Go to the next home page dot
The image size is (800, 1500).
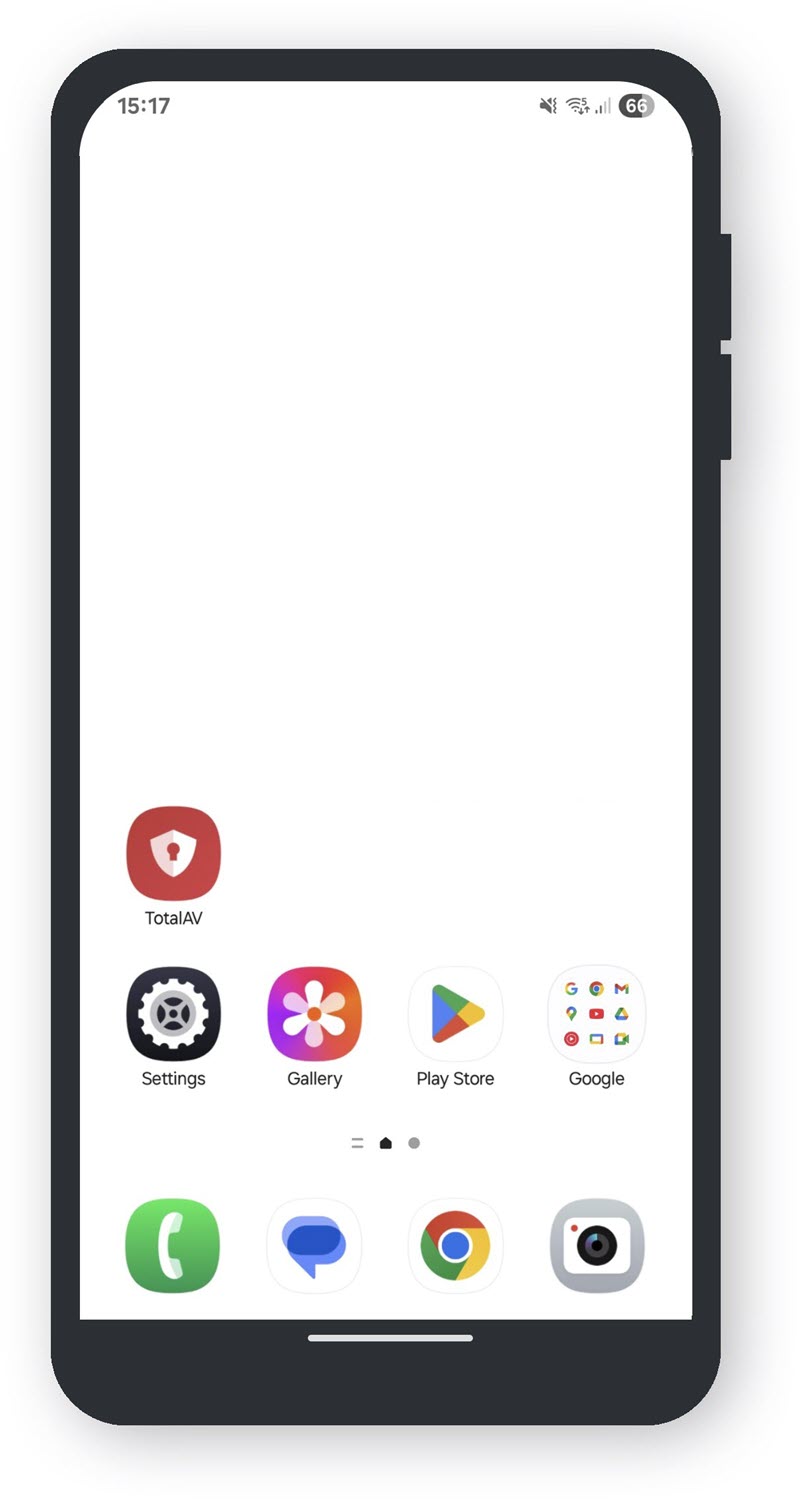[414, 1143]
